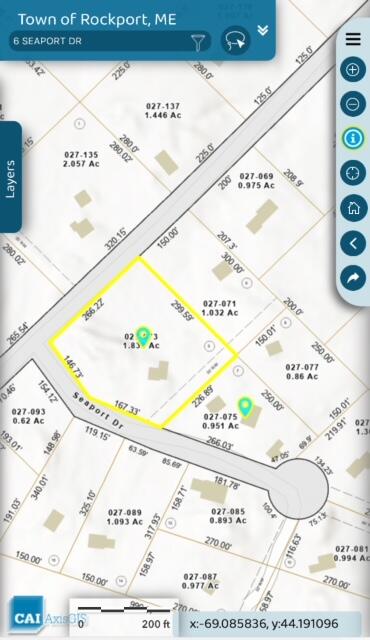Open the filter funnel options
Viewport: 370px width, 640px height.
click(x=198, y=42)
